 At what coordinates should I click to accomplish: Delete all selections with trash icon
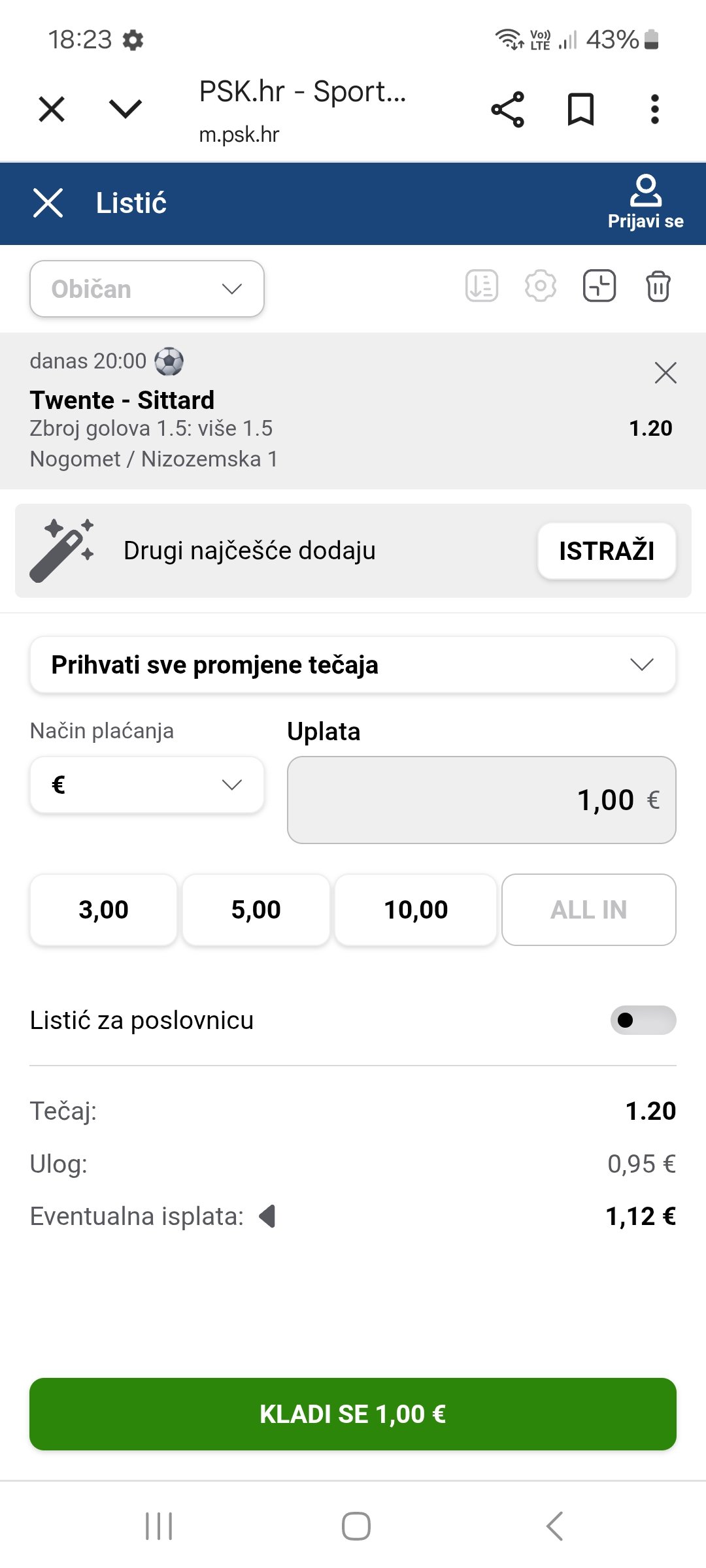coord(658,286)
